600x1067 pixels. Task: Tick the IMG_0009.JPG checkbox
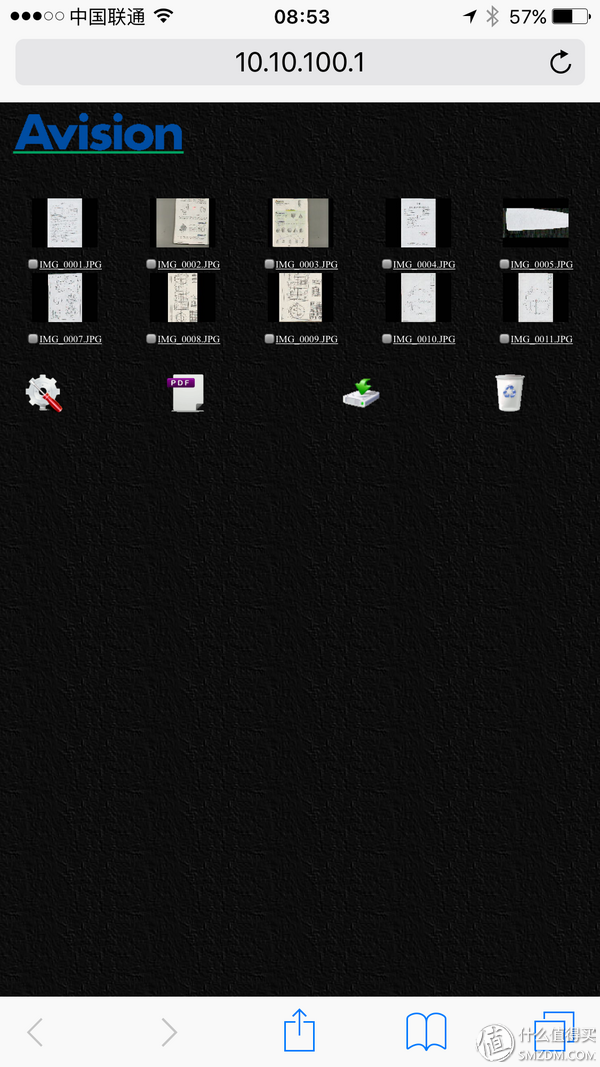tap(270, 339)
